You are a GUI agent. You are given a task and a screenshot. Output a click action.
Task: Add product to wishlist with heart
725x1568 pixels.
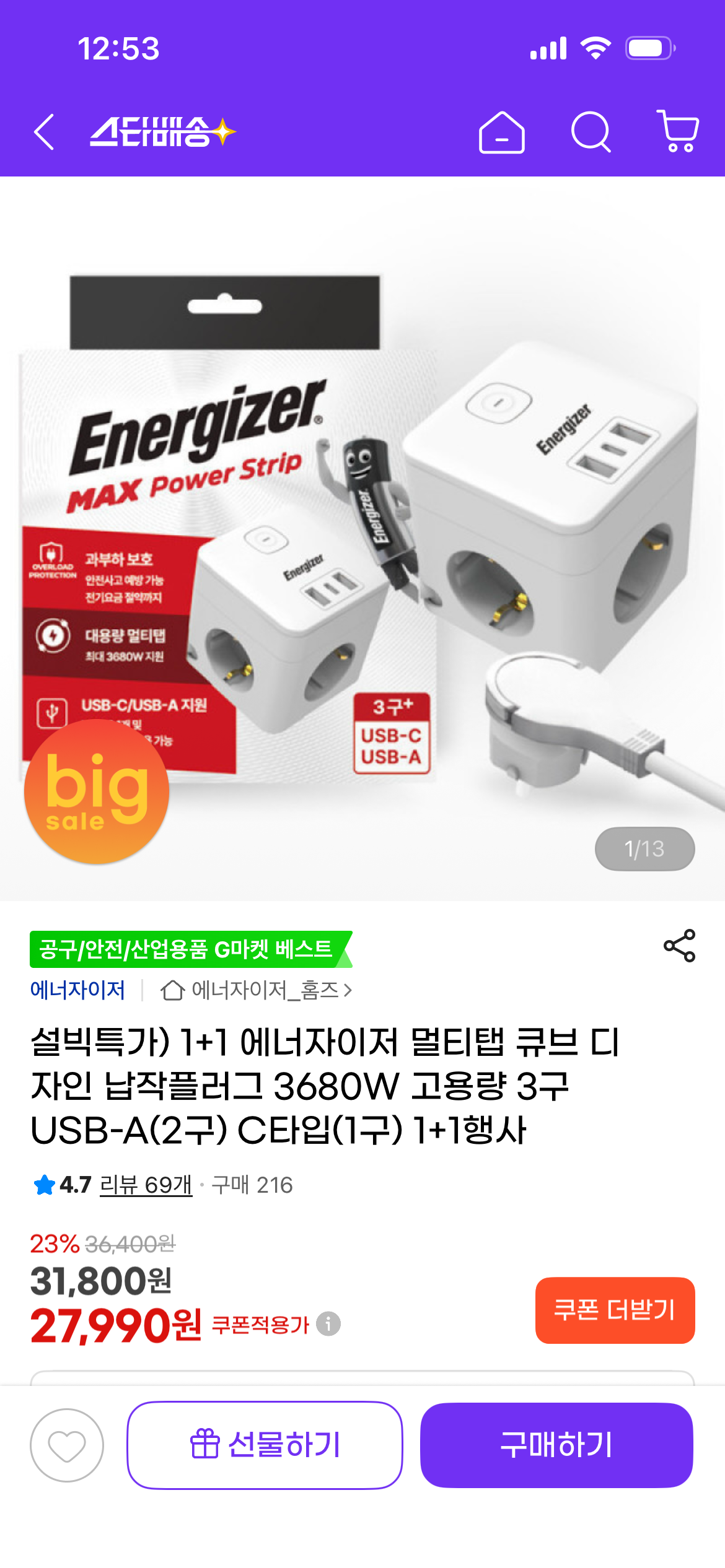[67, 1445]
